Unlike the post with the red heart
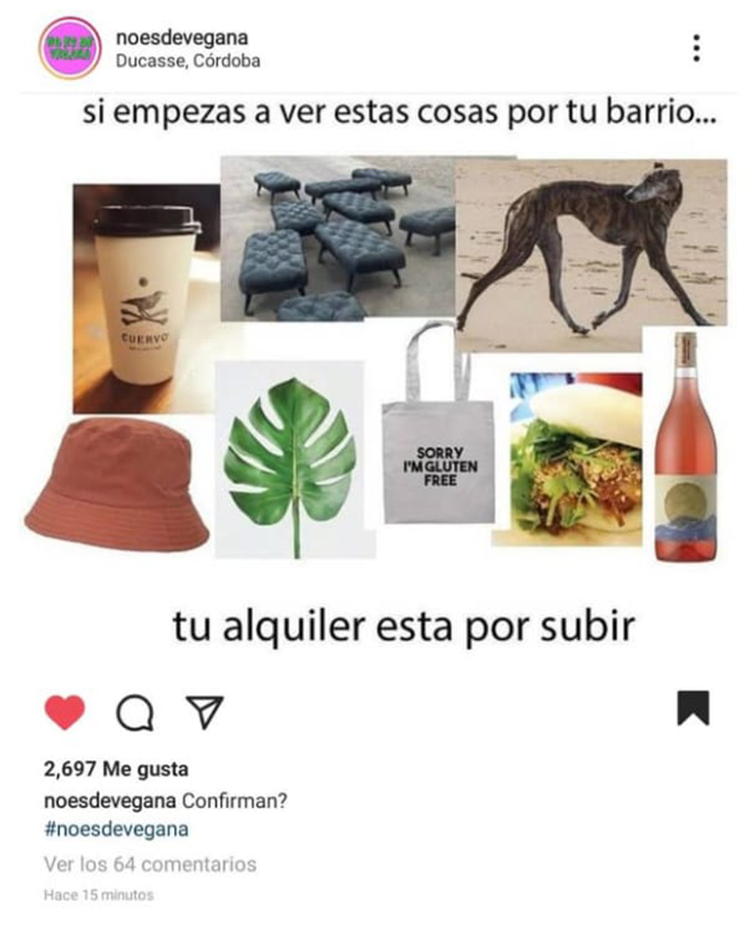 click(65, 712)
